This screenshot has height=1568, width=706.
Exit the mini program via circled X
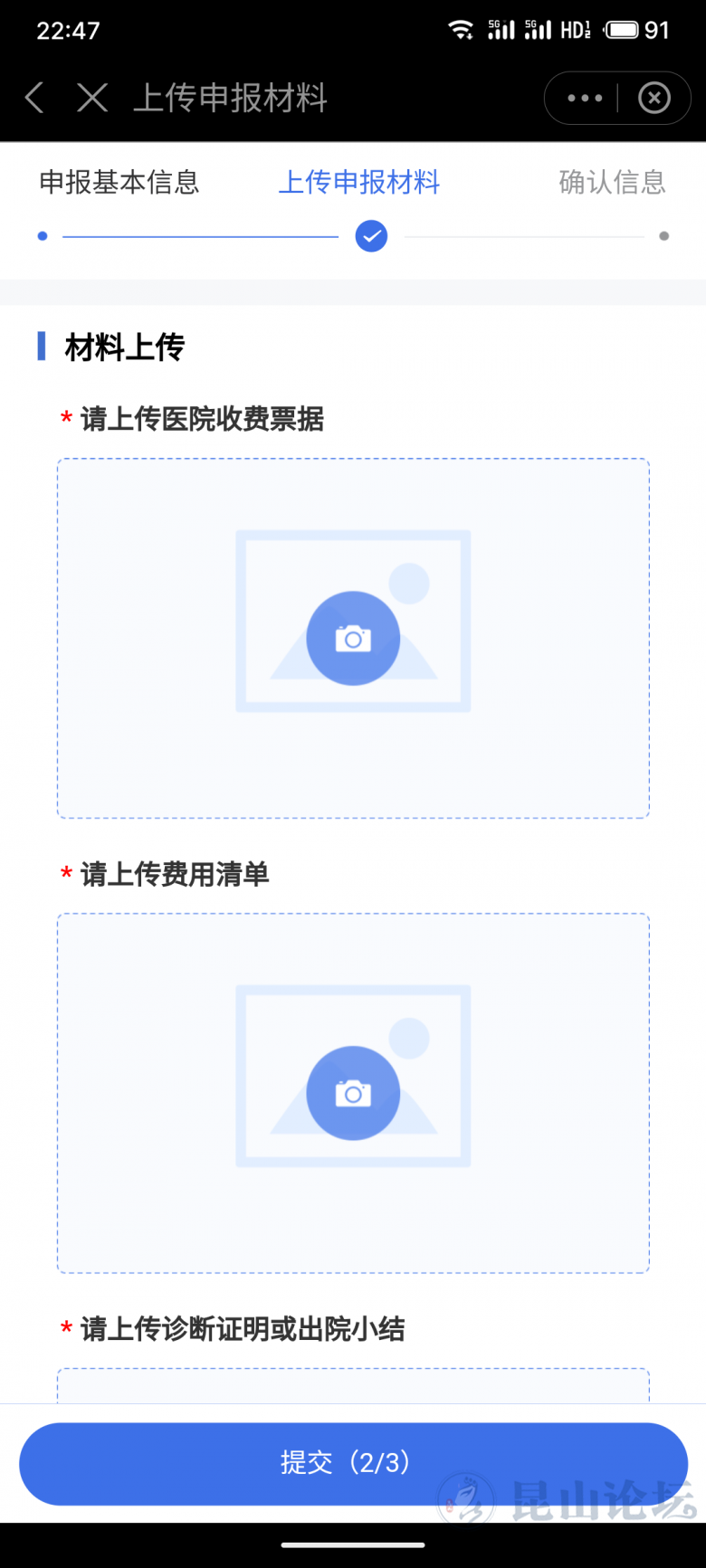654,98
